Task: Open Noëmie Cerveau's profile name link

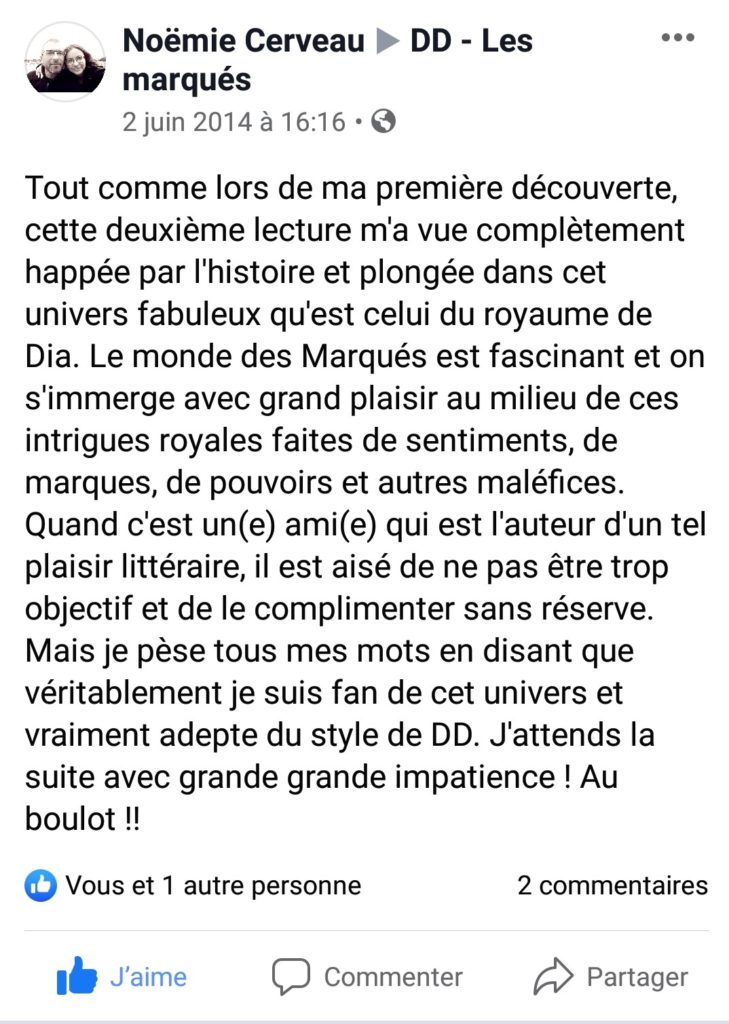Action: 246,41
